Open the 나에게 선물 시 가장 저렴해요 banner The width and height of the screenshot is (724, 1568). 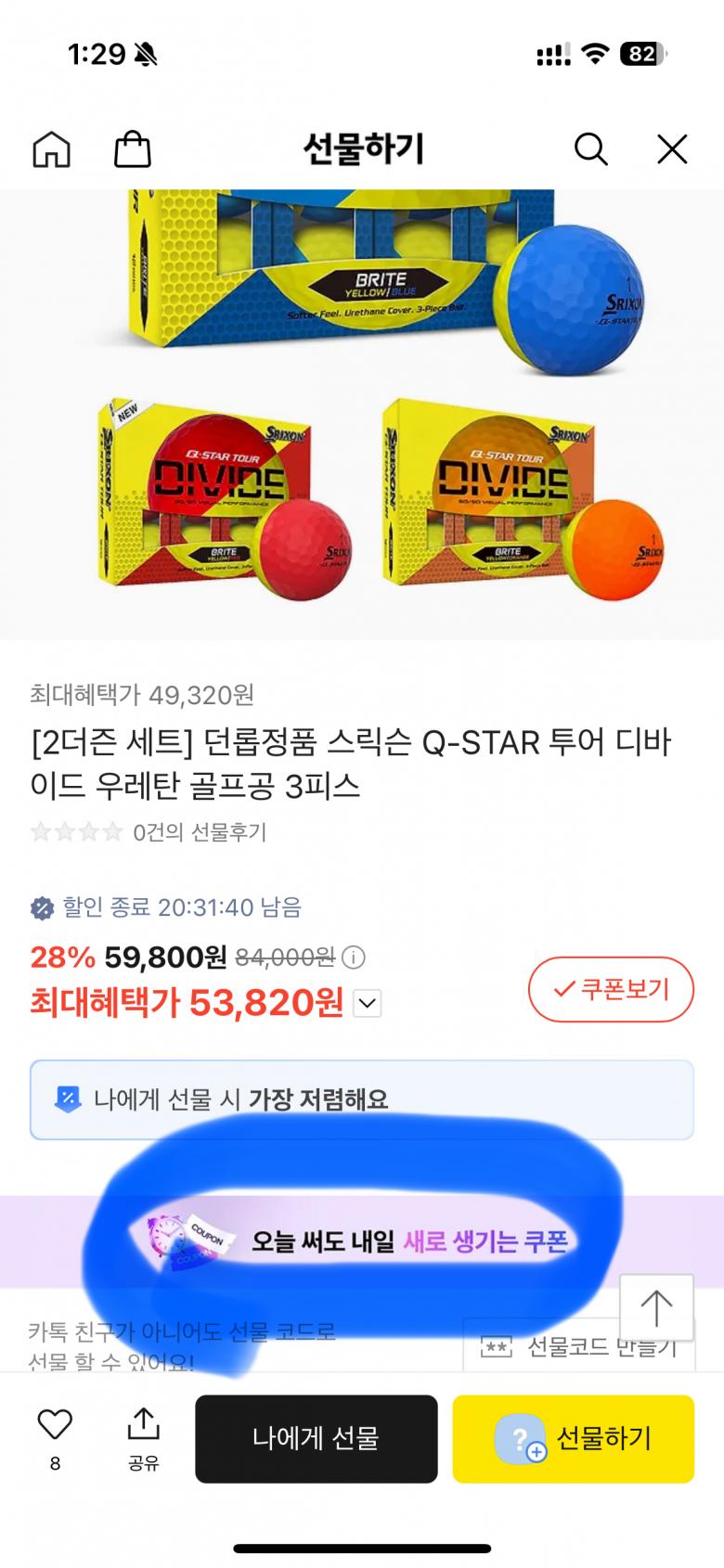pyautogui.click(x=362, y=1099)
